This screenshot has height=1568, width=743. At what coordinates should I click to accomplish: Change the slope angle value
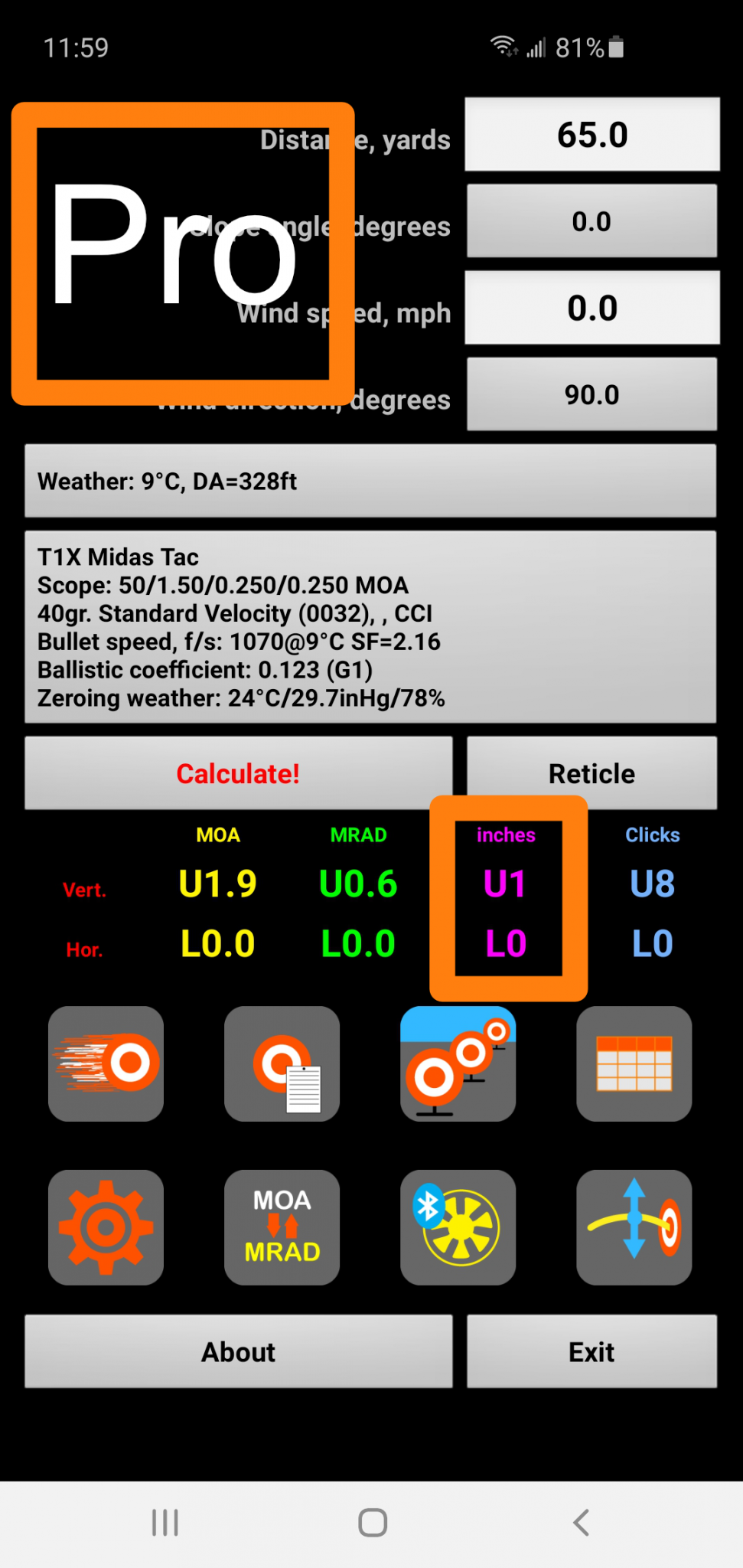coord(591,221)
